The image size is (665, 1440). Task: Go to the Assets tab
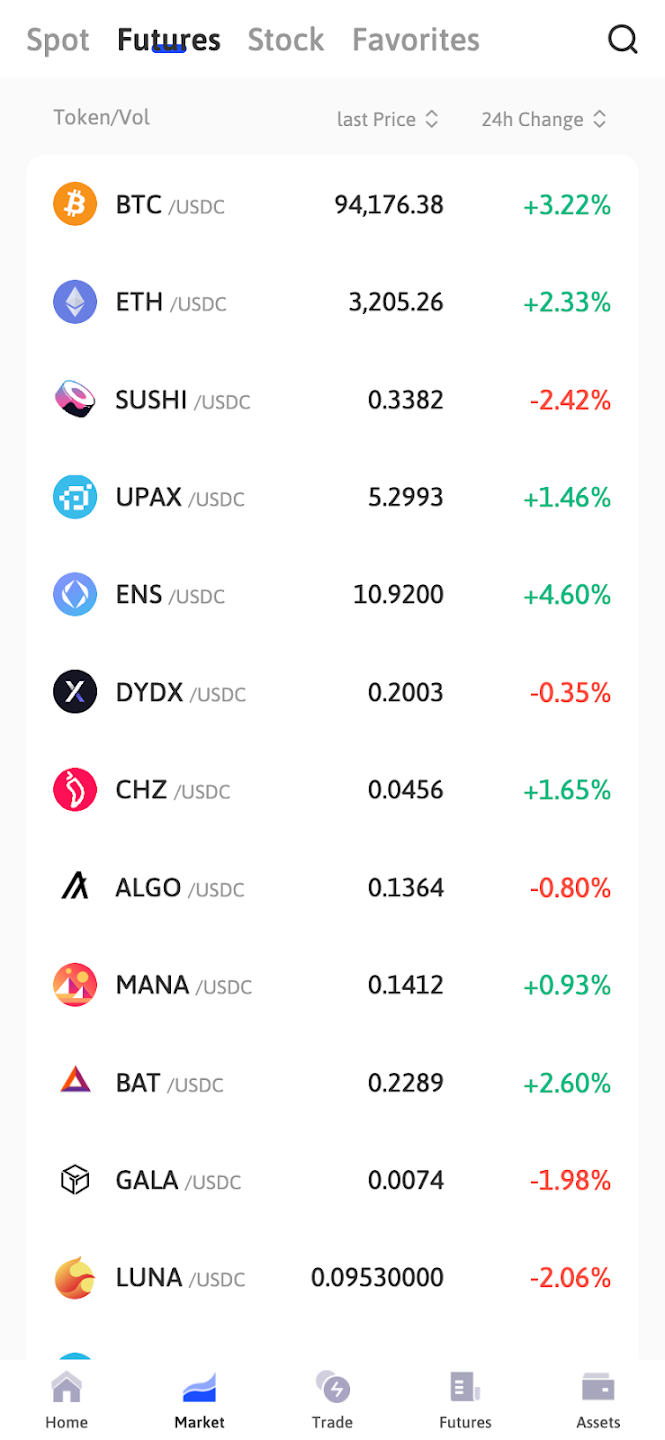(x=598, y=1400)
